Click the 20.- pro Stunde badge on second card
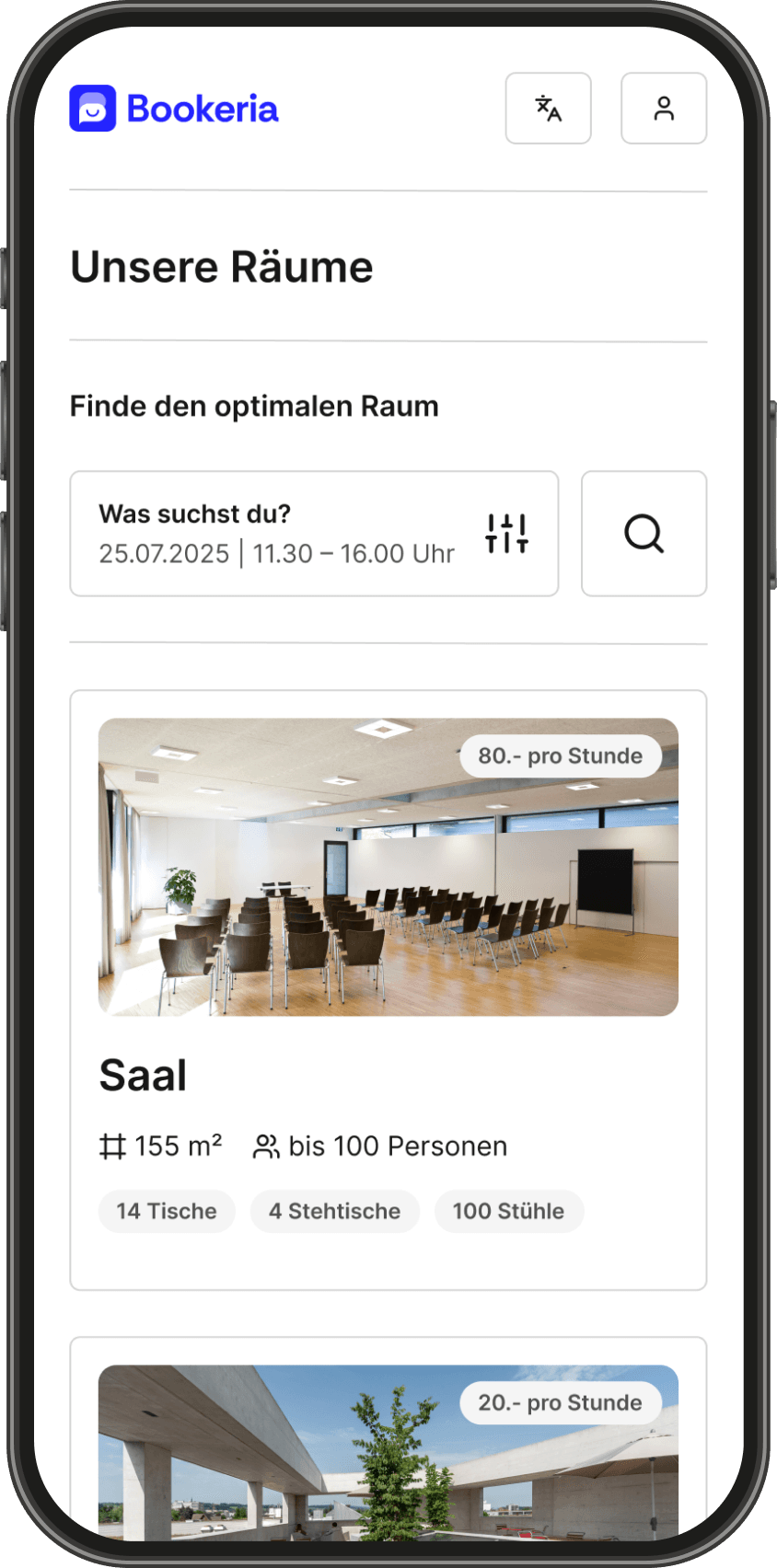This screenshot has height=1568, width=777. [560, 1402]
